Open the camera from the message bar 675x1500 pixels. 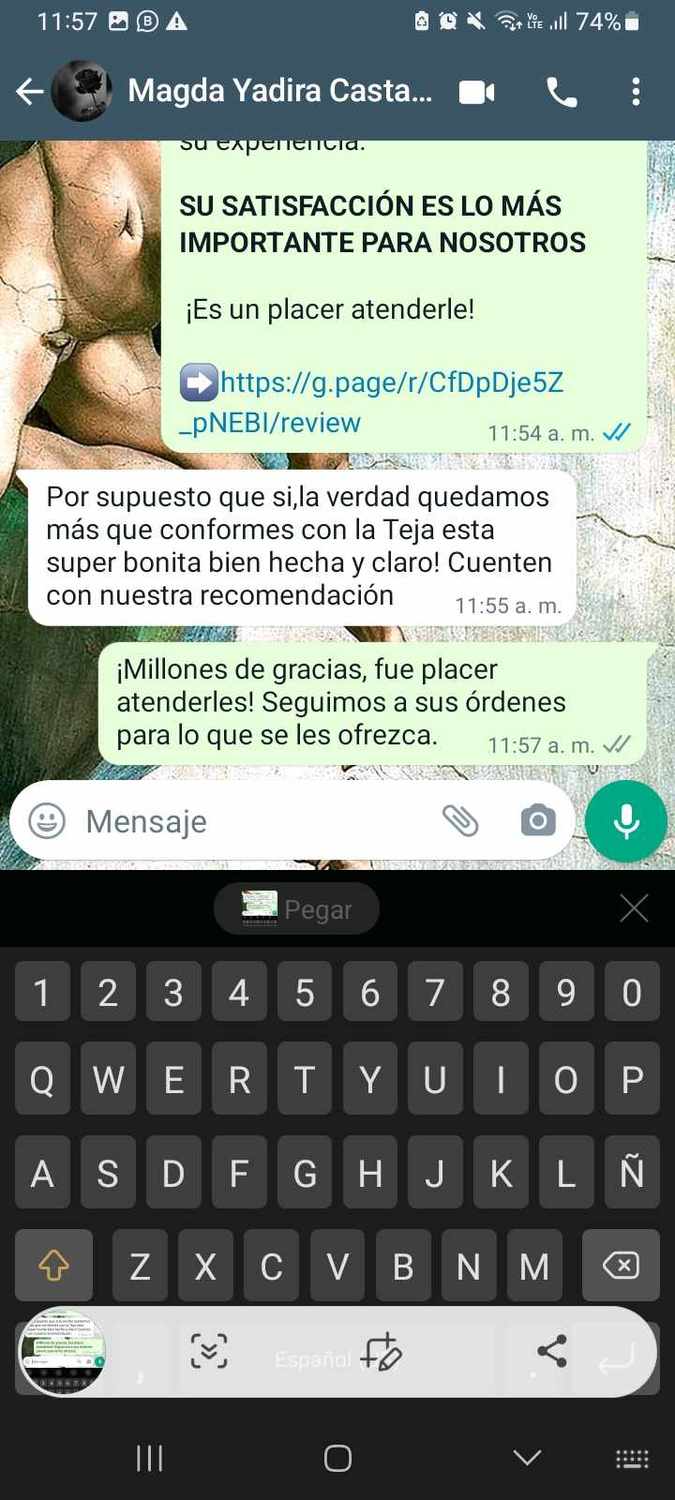coord(538,821)
